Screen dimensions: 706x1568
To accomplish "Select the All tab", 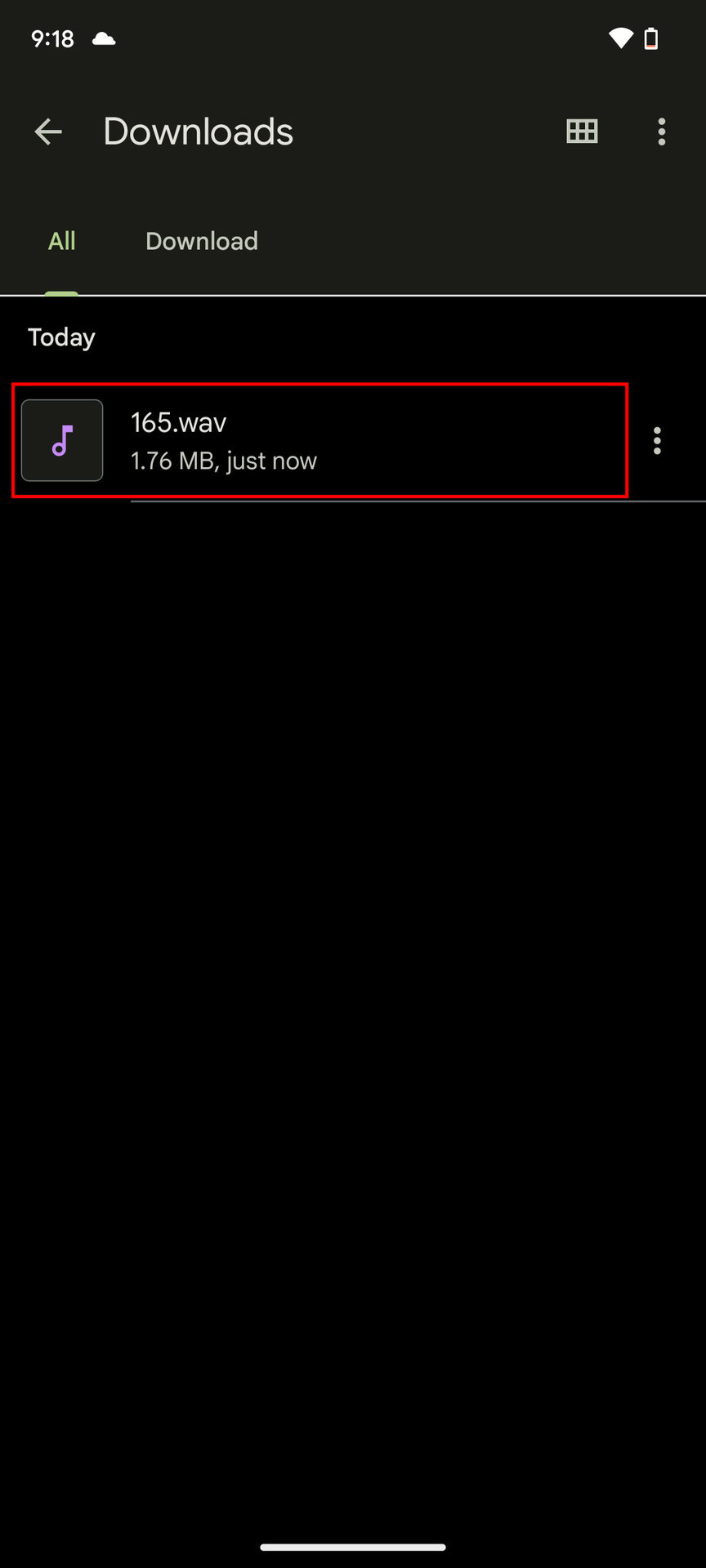I will tap(61, 241).
